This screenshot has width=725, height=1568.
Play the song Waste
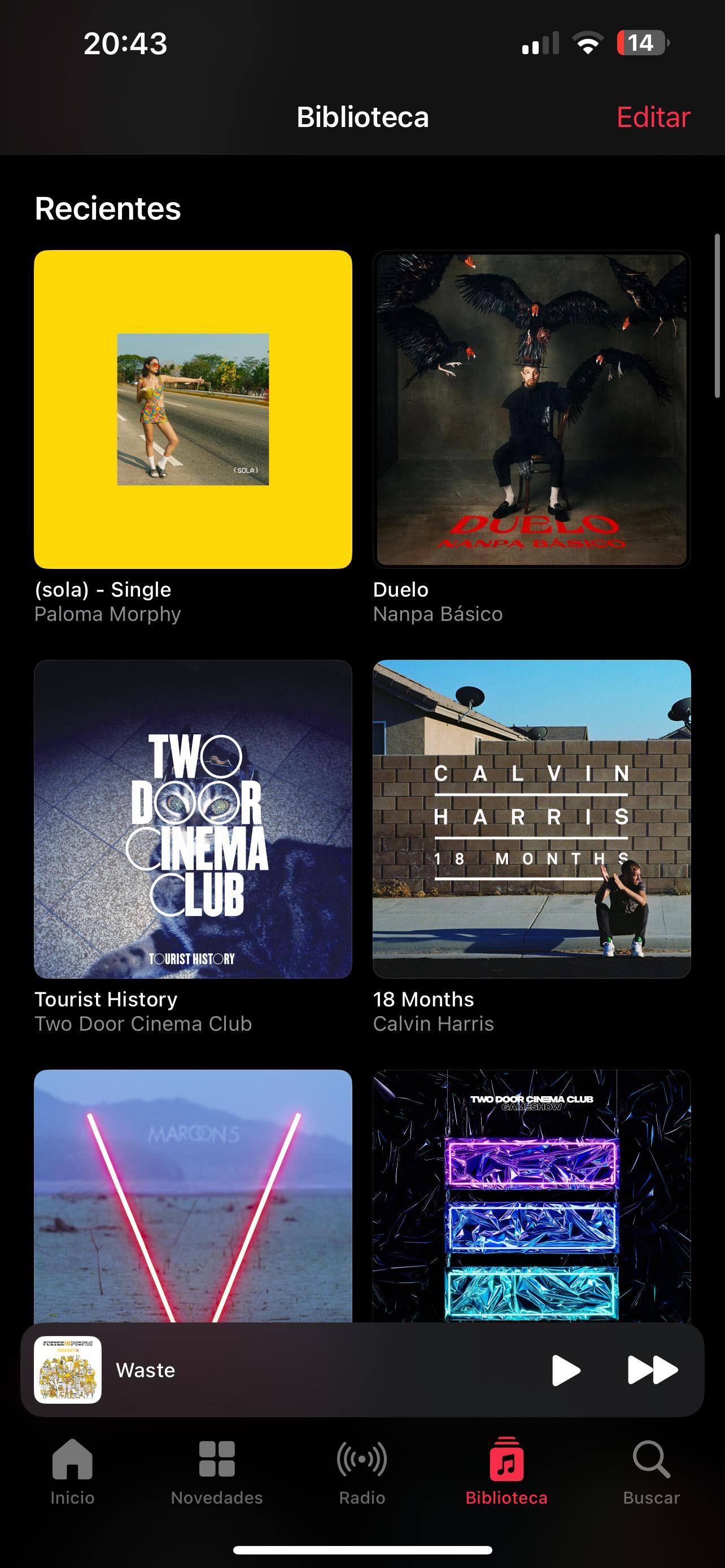[x=566, y=1369]
